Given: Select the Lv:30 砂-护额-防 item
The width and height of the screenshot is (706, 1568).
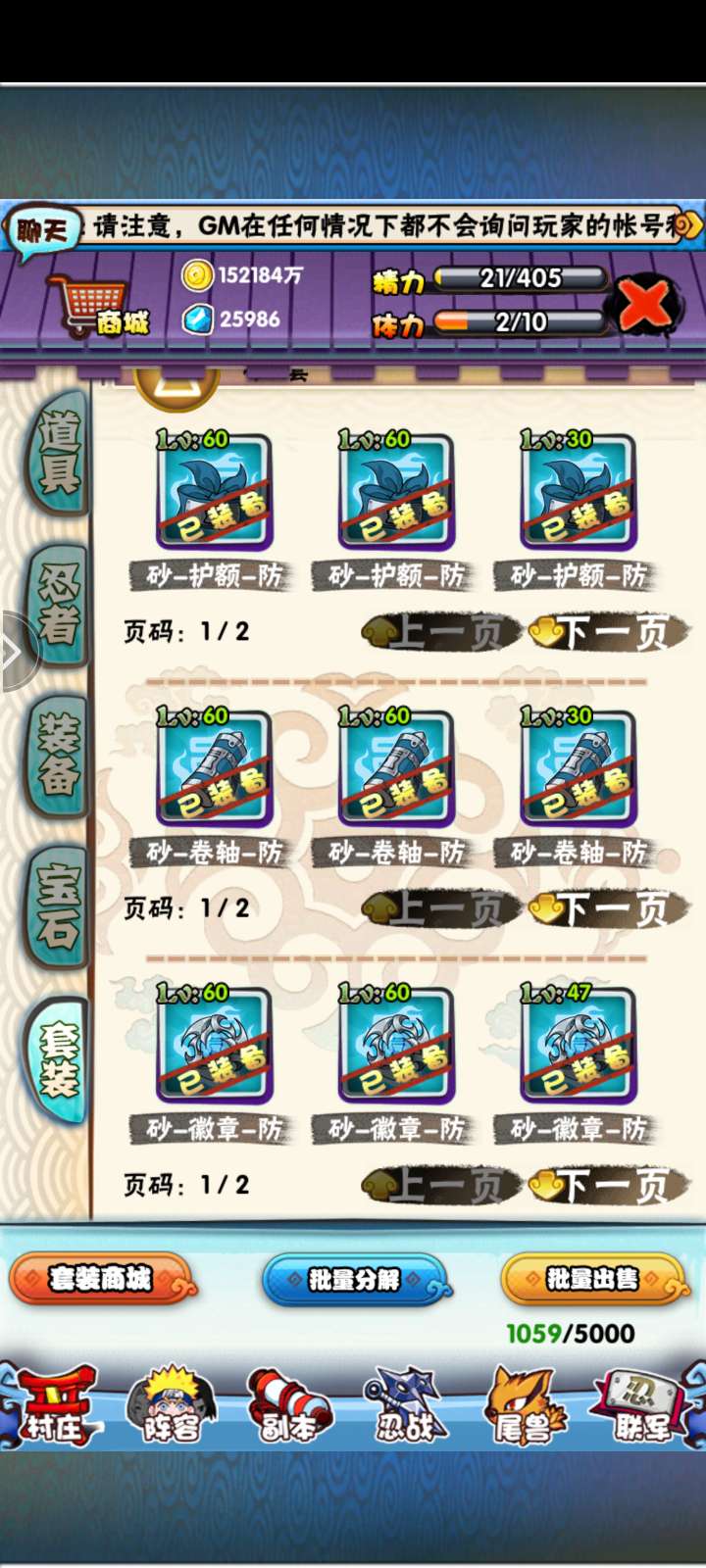Looking at the screenshot, I should (x=579, y=494).
